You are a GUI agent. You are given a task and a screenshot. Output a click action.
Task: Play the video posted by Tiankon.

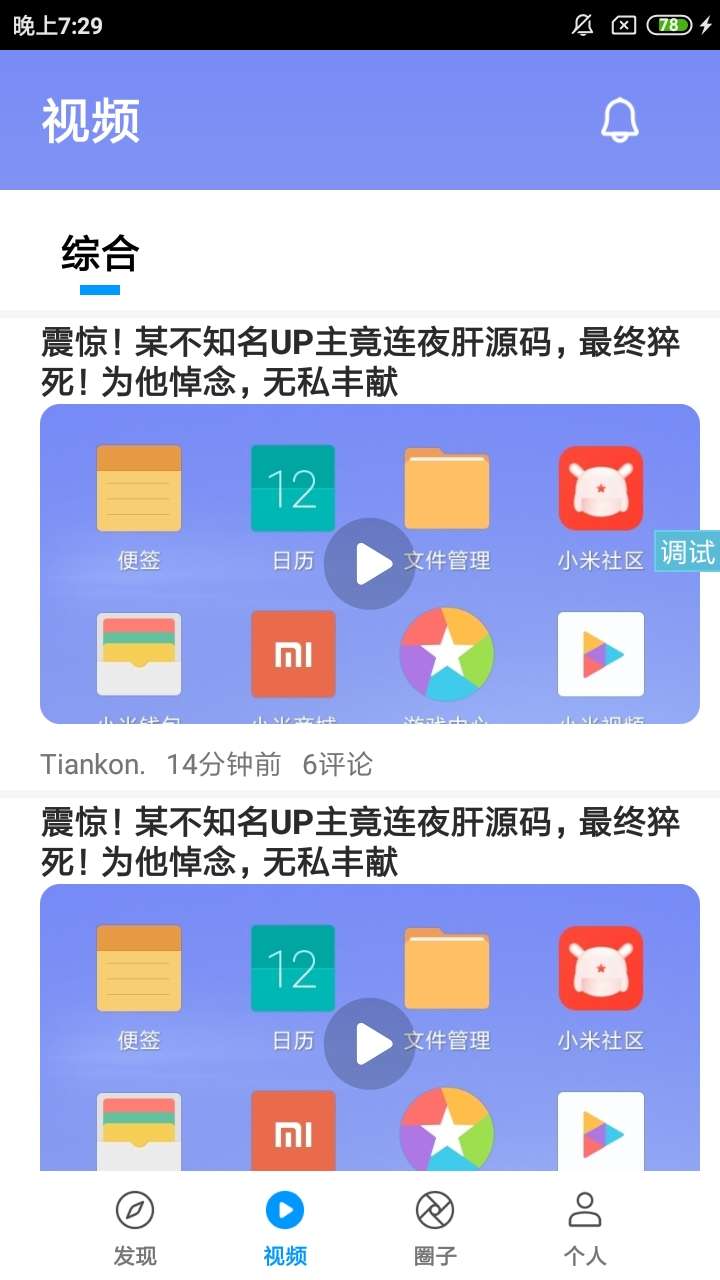tap(369, 564)
